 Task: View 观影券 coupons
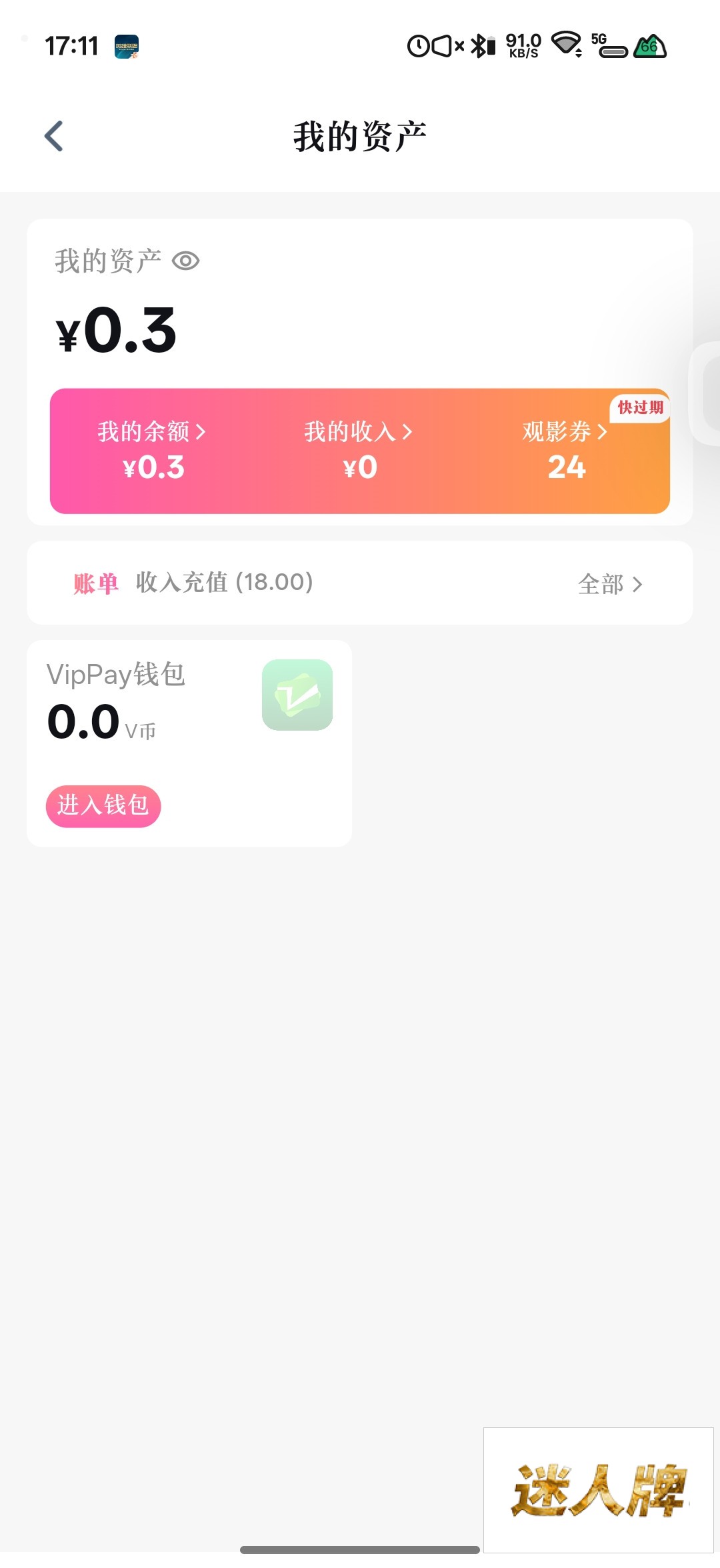(565, 450)
